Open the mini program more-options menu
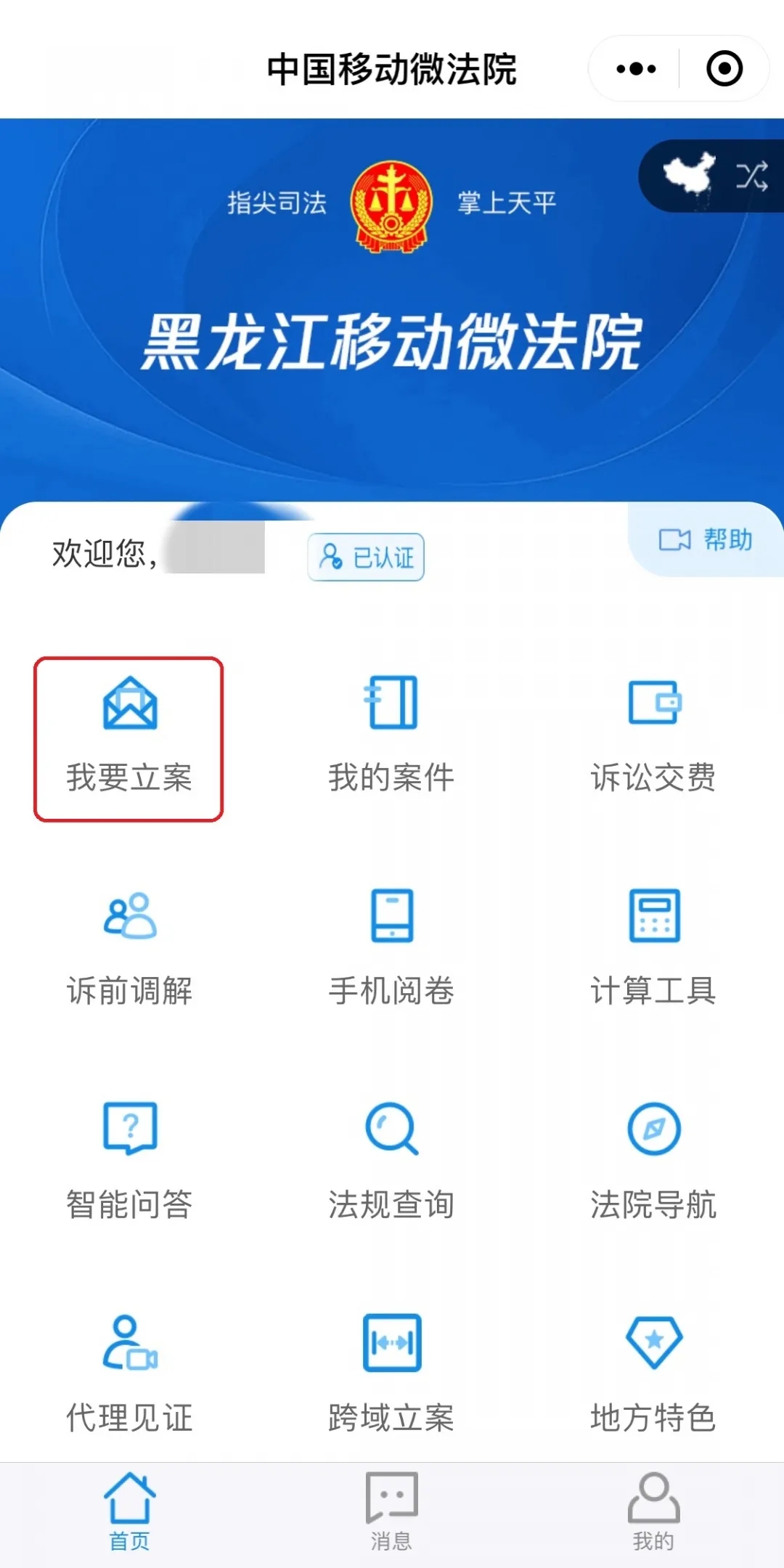 pyautogui.click(x=636, y=69)
